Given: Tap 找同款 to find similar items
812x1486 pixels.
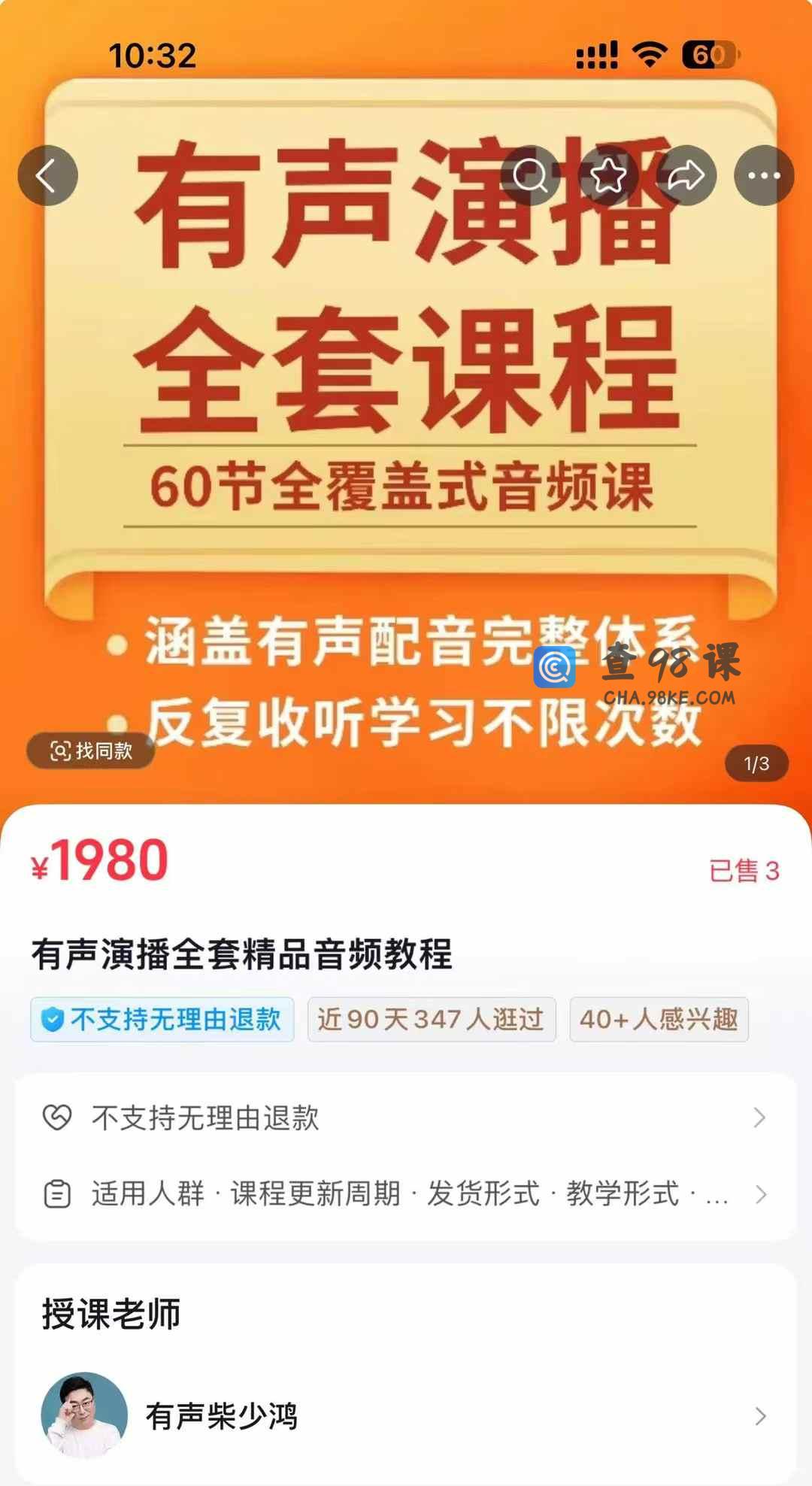Looking at the screenshot, I should coord(91,751).
